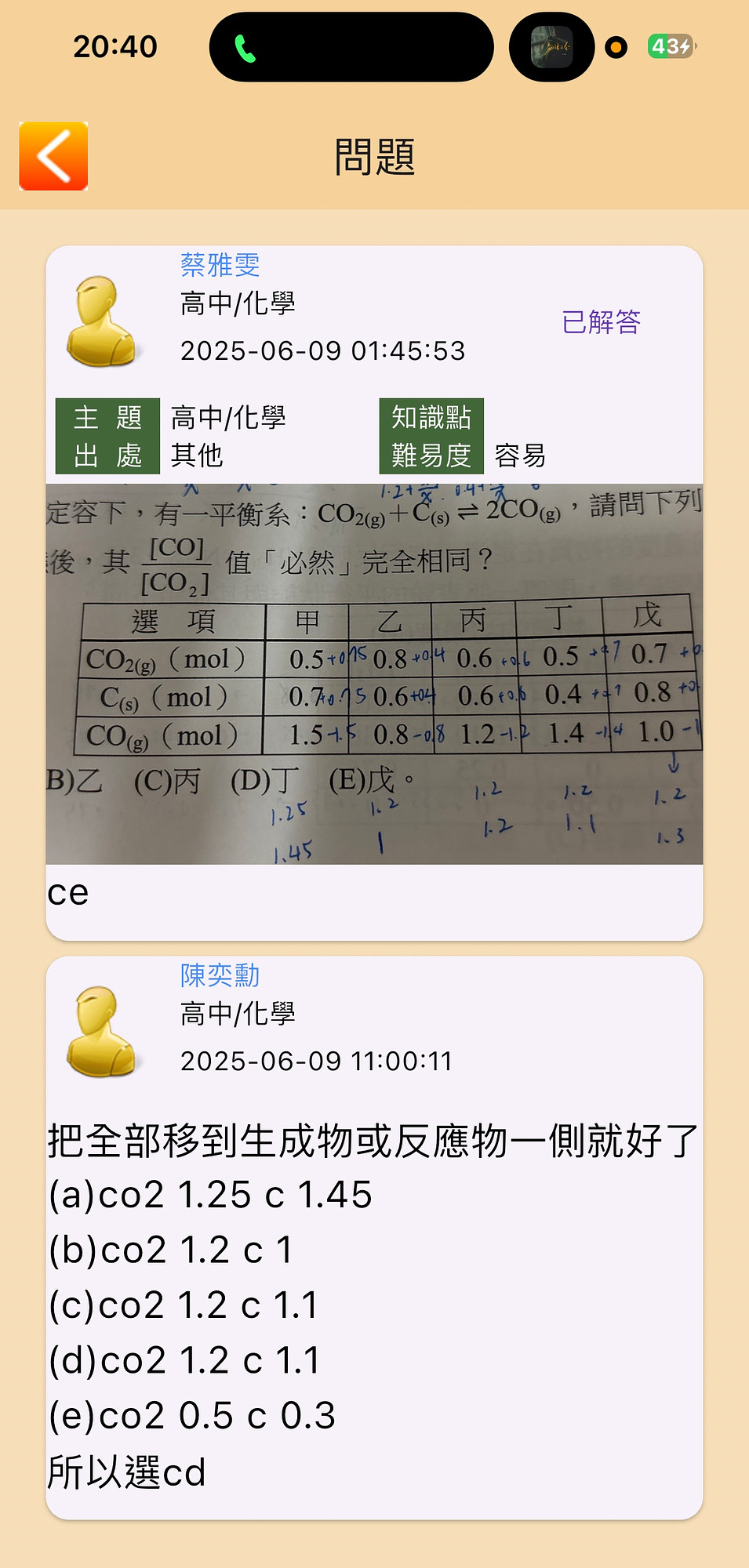Screen dimensions: 749x1568
Task: Open 蔡雅雯's profile name link
Action: [220, 265]
